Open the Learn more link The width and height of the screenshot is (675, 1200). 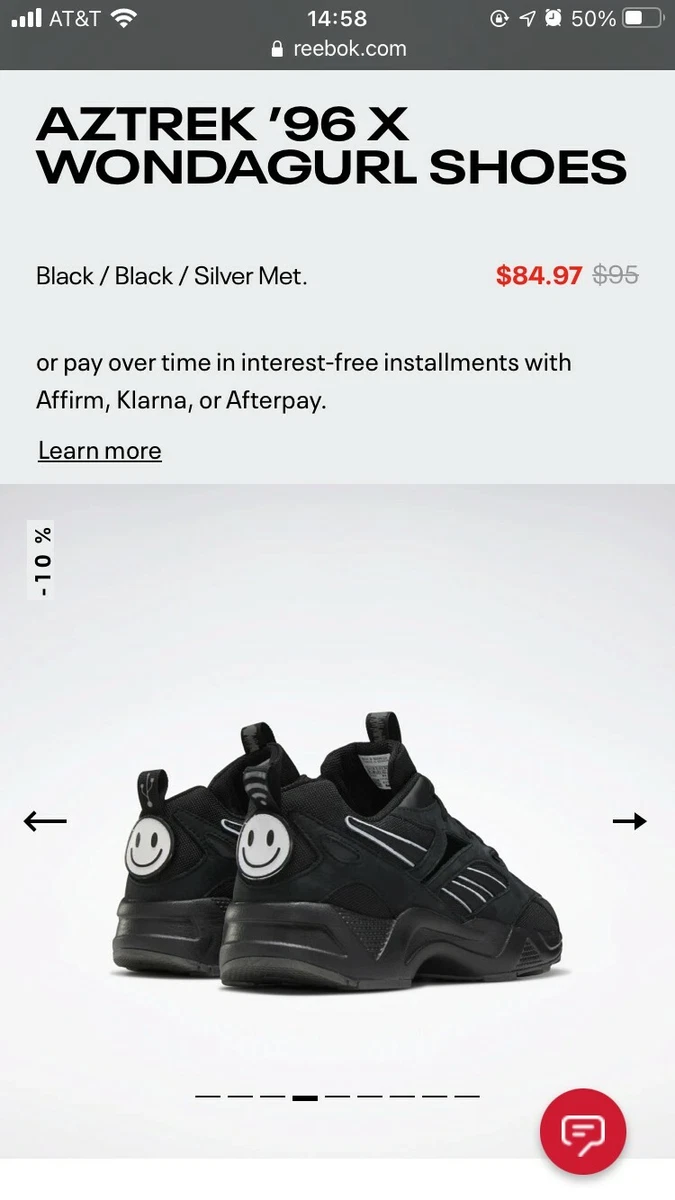click(x=99, y=451)
